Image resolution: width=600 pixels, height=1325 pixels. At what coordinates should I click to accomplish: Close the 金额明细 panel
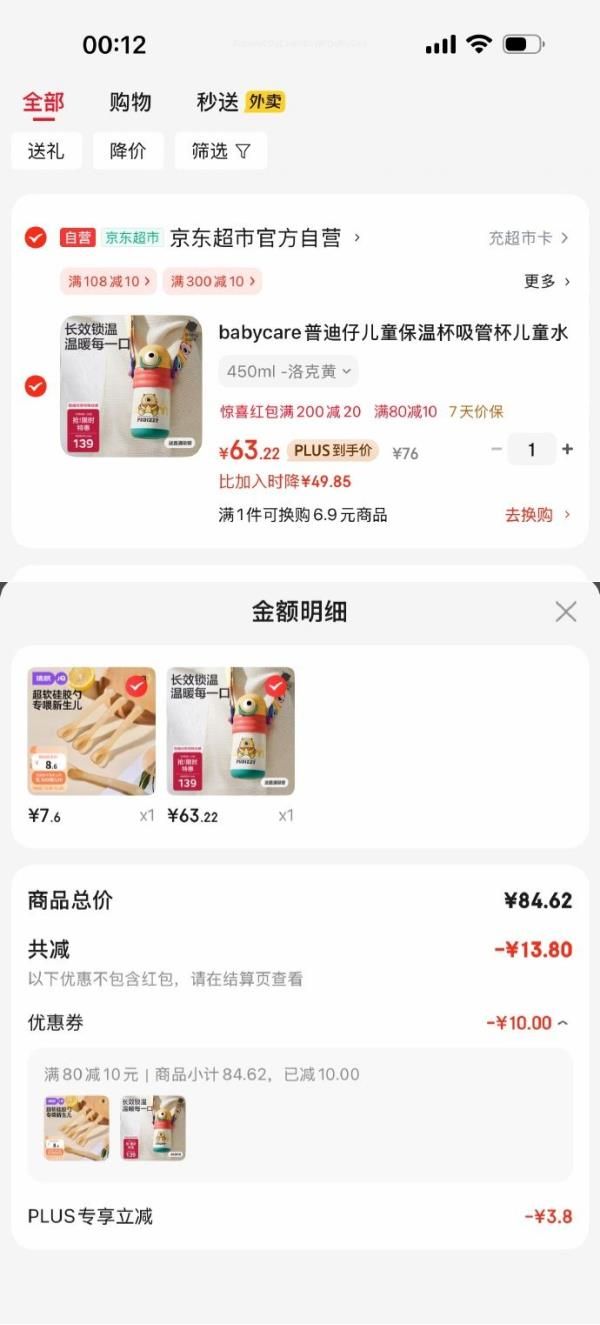tap(566, 612)
